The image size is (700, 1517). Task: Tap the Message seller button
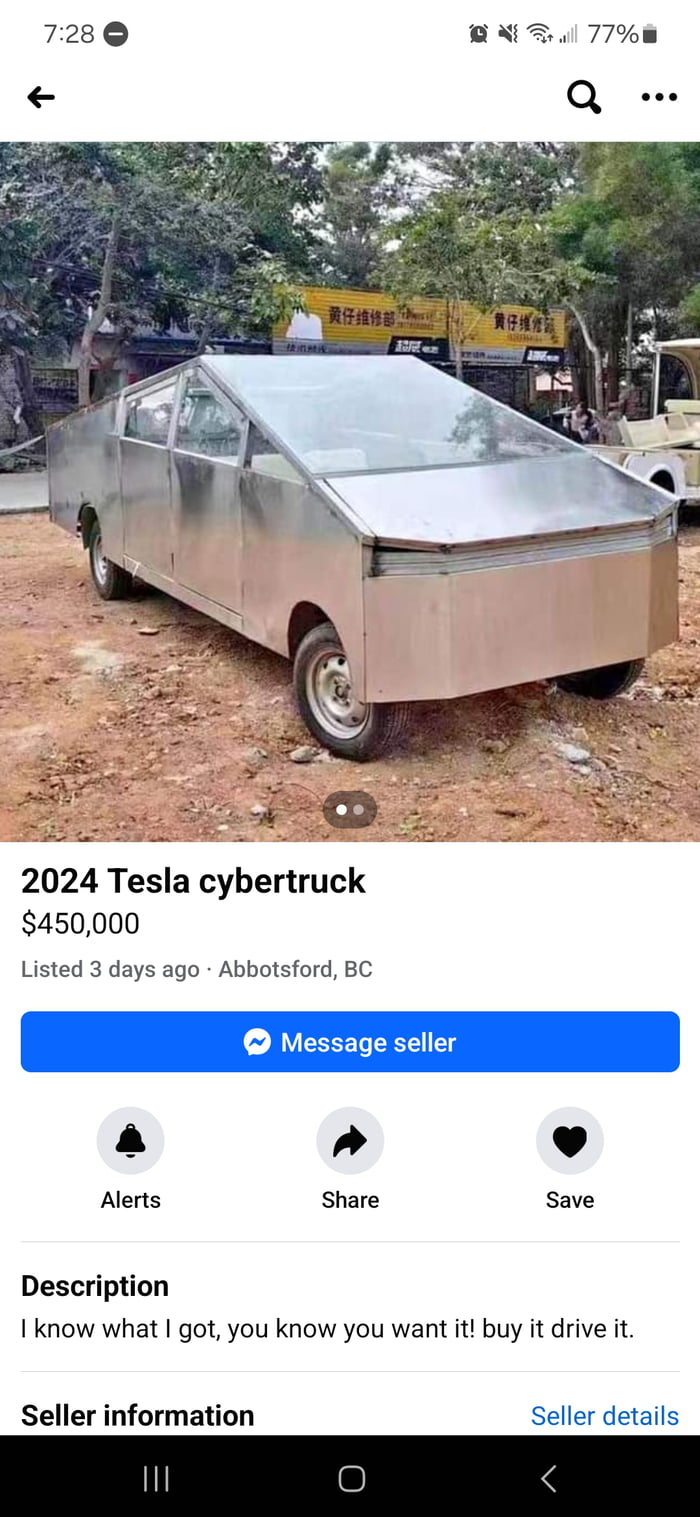[x=350, y=1042]
